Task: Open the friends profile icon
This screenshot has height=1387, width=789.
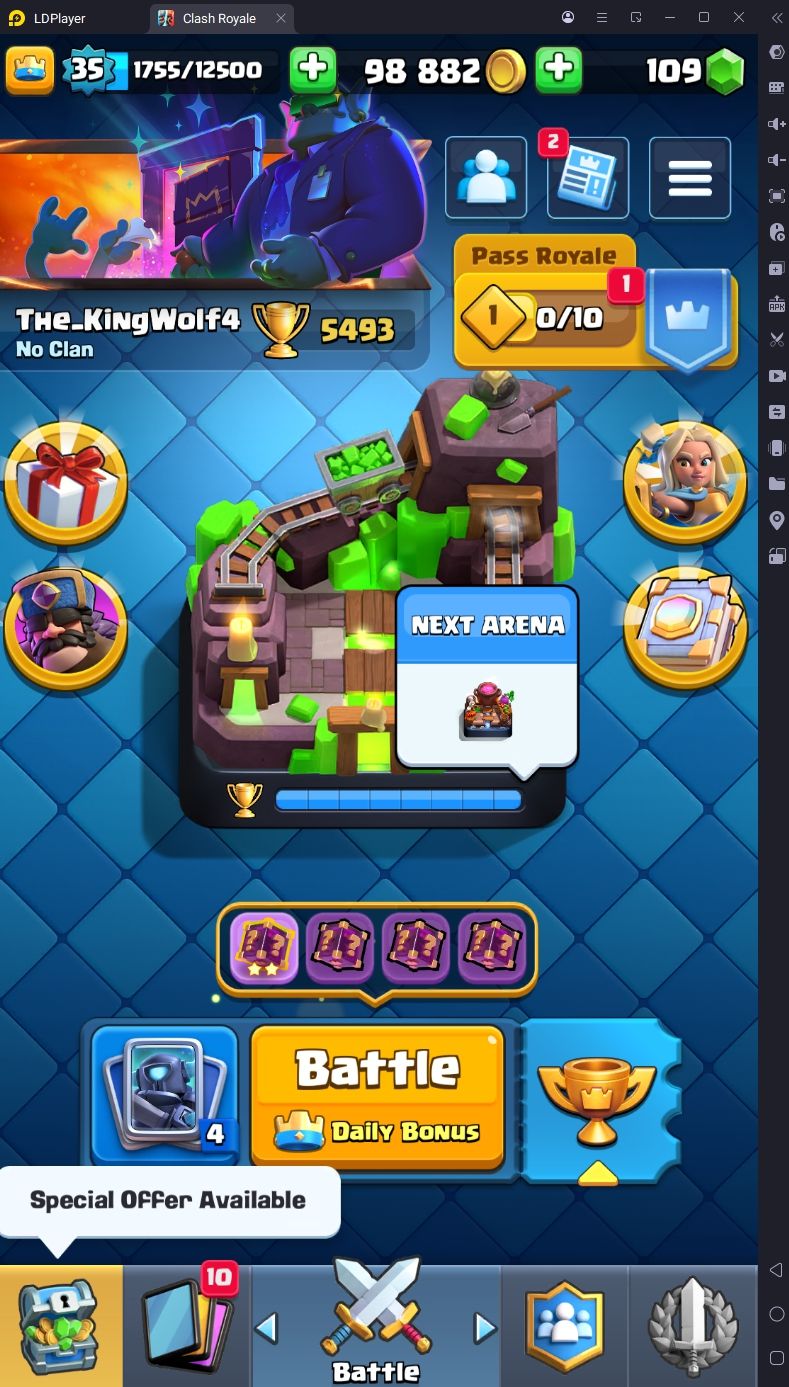Action: tap(486, 178)
